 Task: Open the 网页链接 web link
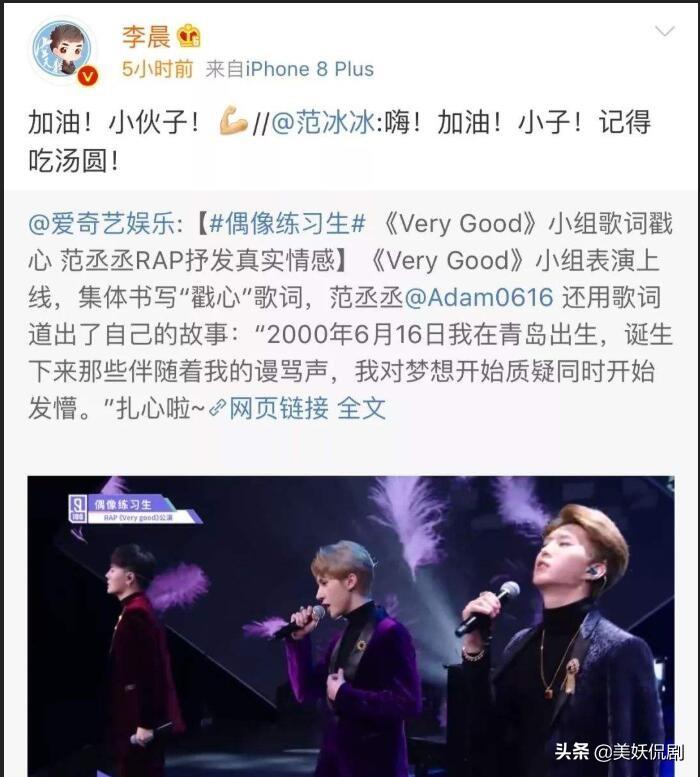[x=278, y=408]
